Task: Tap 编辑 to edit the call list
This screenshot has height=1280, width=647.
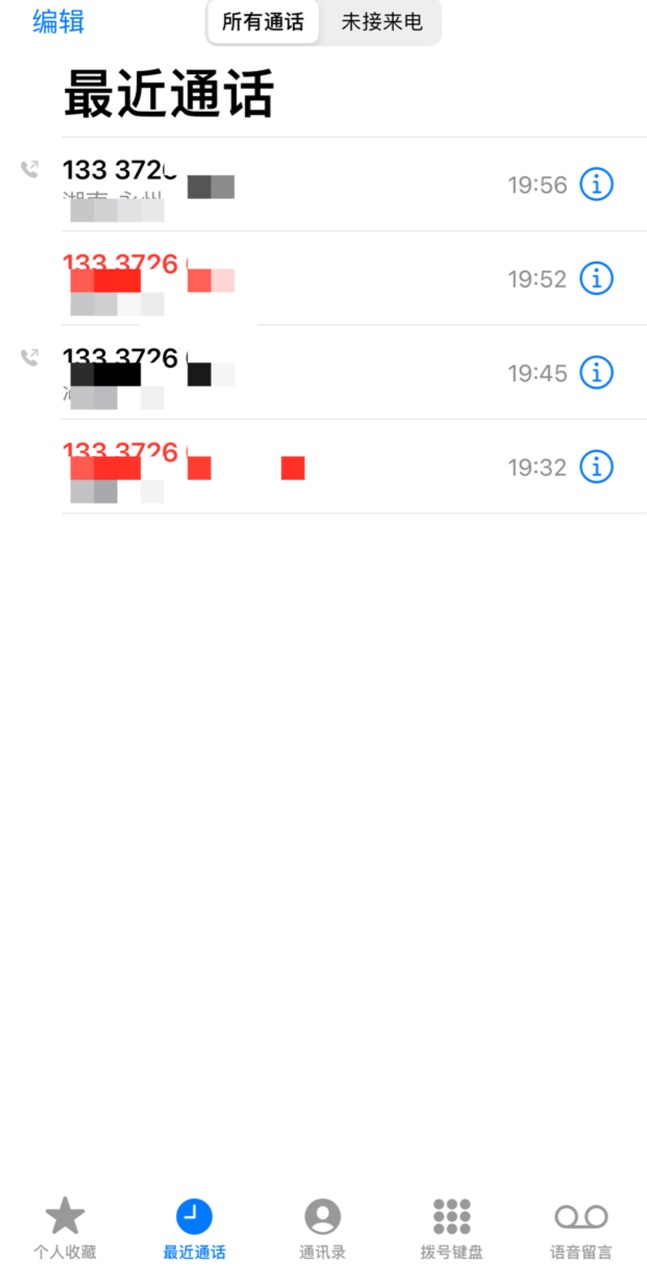Action: (58, 22)
